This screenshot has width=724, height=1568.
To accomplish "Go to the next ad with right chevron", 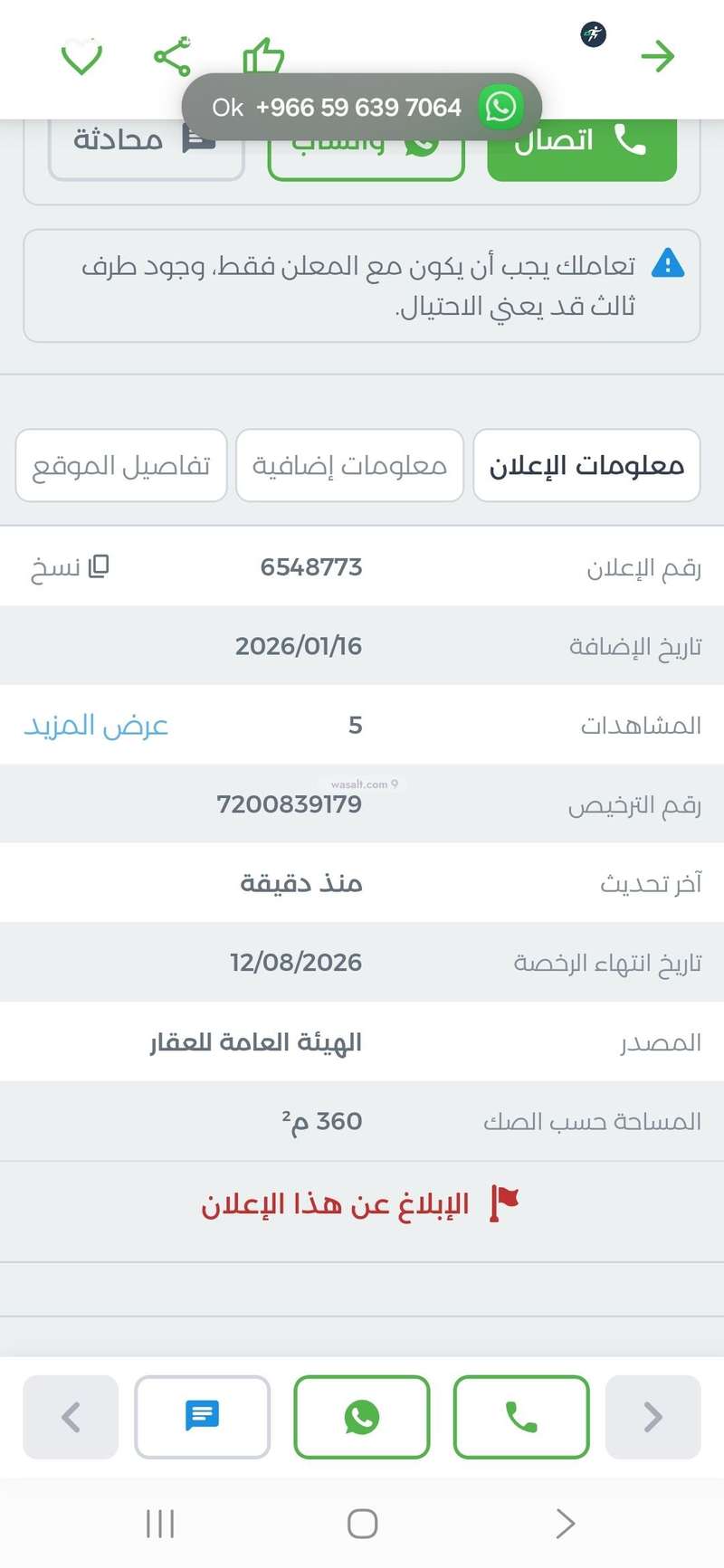I will (653, 1417).
